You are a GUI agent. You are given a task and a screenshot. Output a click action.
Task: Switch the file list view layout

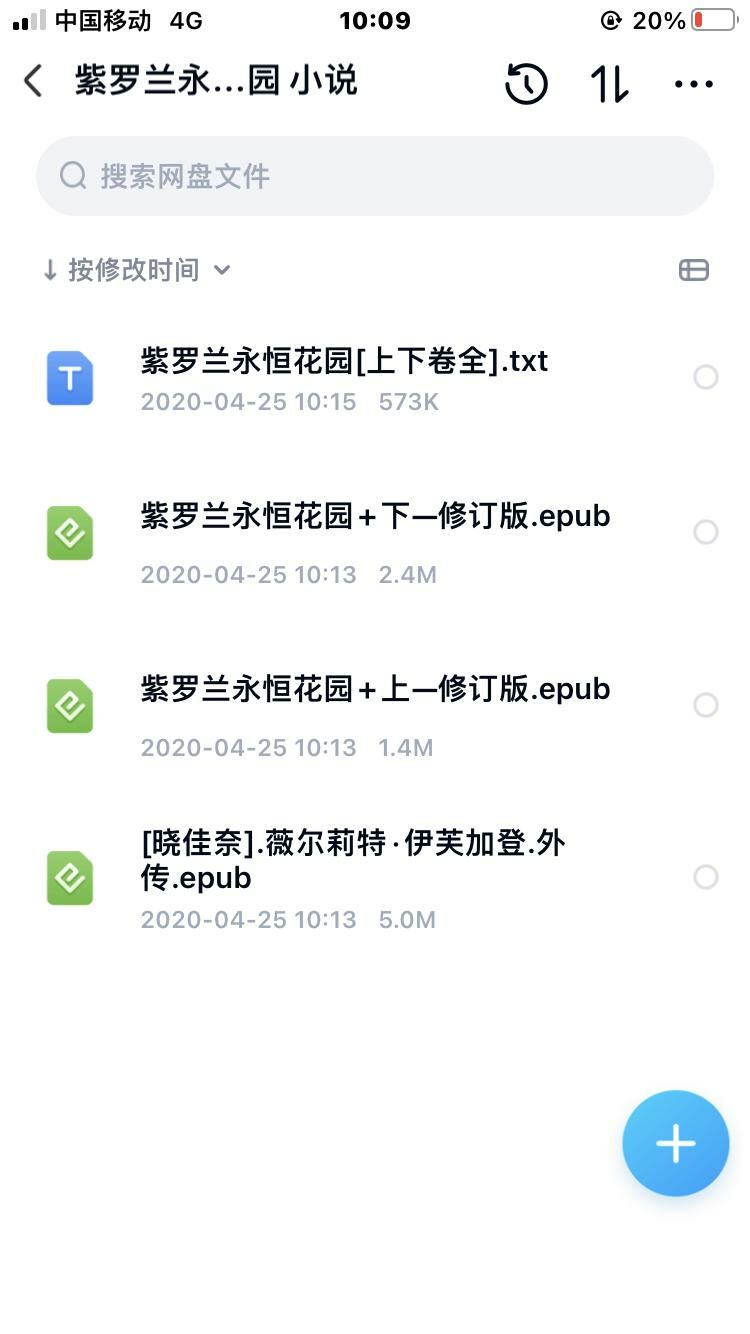tap(694, 270)
